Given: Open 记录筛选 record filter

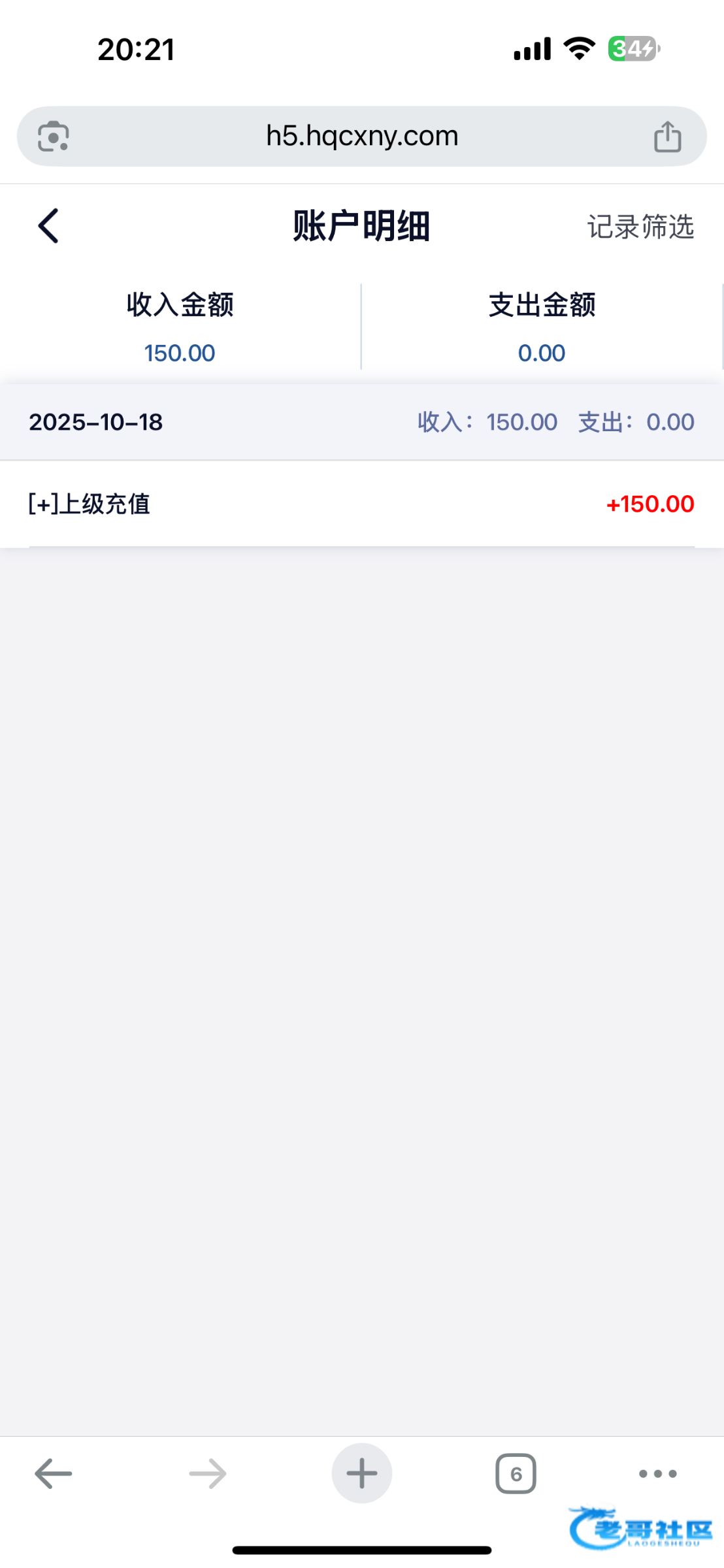Looking at the screenshot, I should 640,227.
